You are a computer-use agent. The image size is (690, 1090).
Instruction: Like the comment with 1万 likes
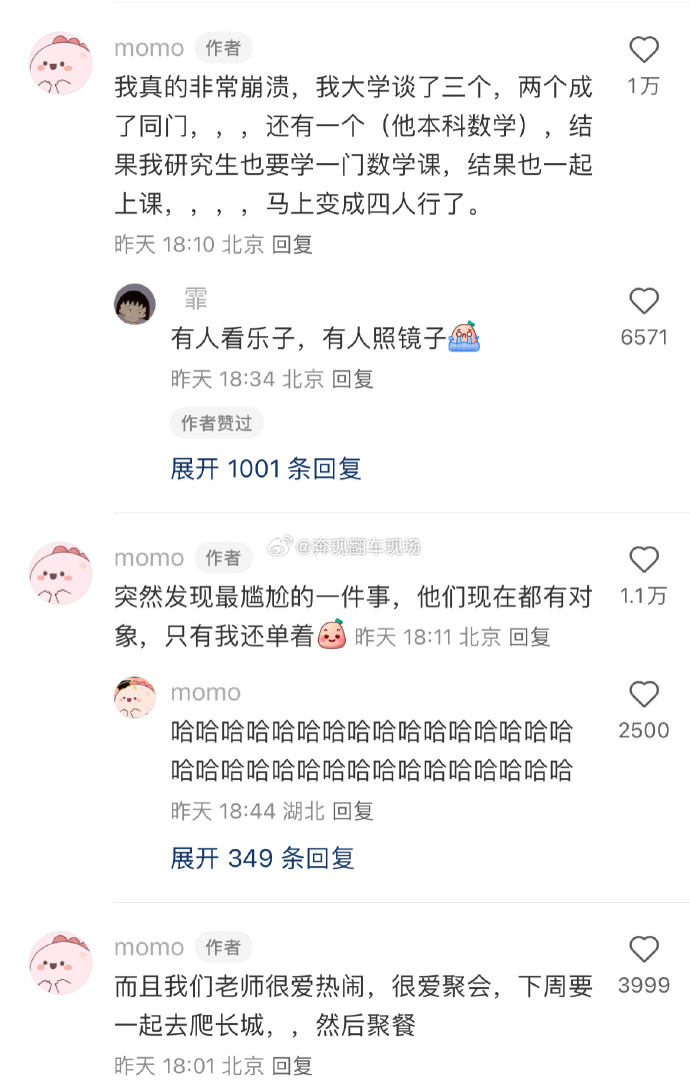click(644, 50)
